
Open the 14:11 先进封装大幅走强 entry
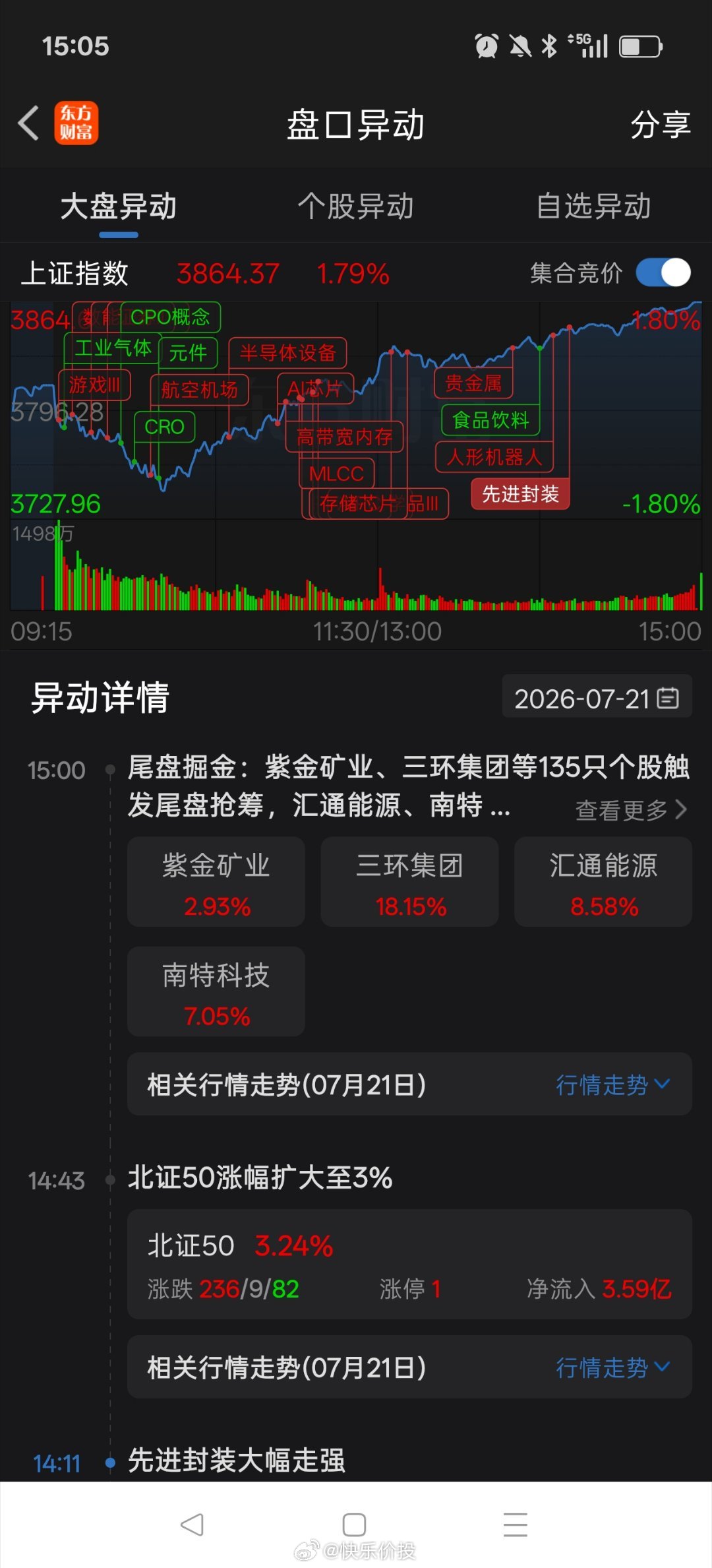[x=236, y=1460]
